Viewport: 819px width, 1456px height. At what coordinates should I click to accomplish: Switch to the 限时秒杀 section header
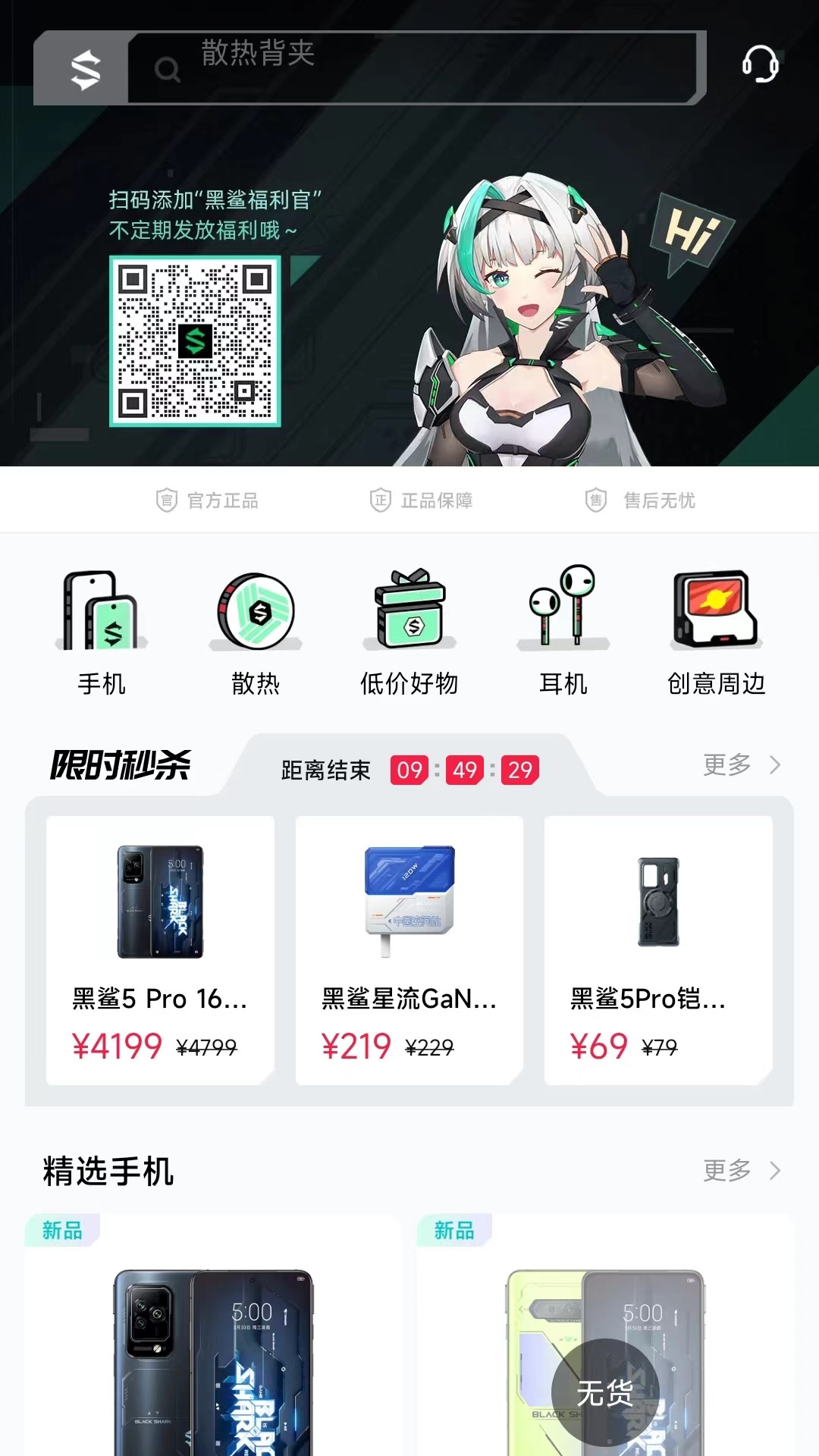click(x=121, y=765)
